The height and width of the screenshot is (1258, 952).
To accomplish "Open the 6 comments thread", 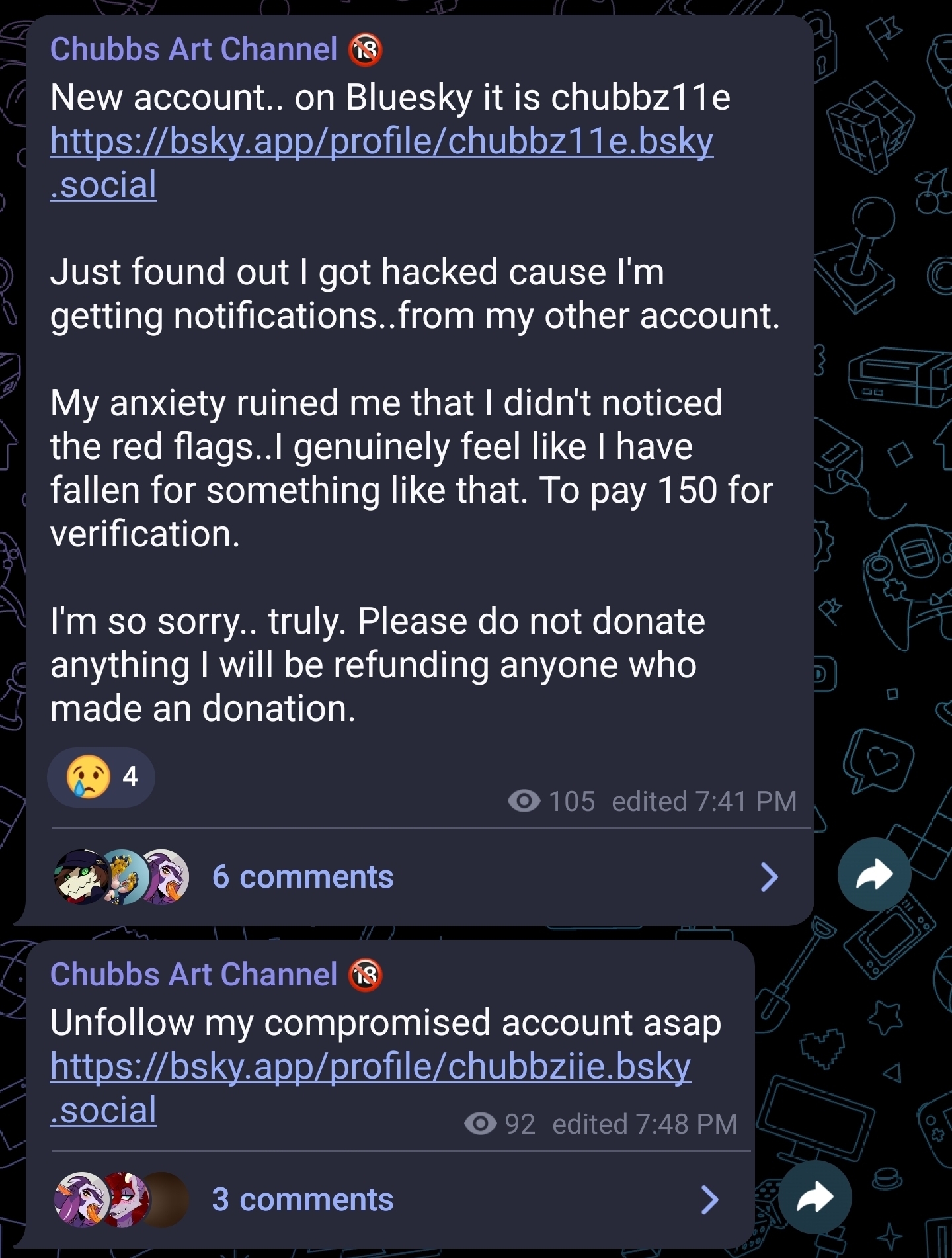I will [302, 877].
